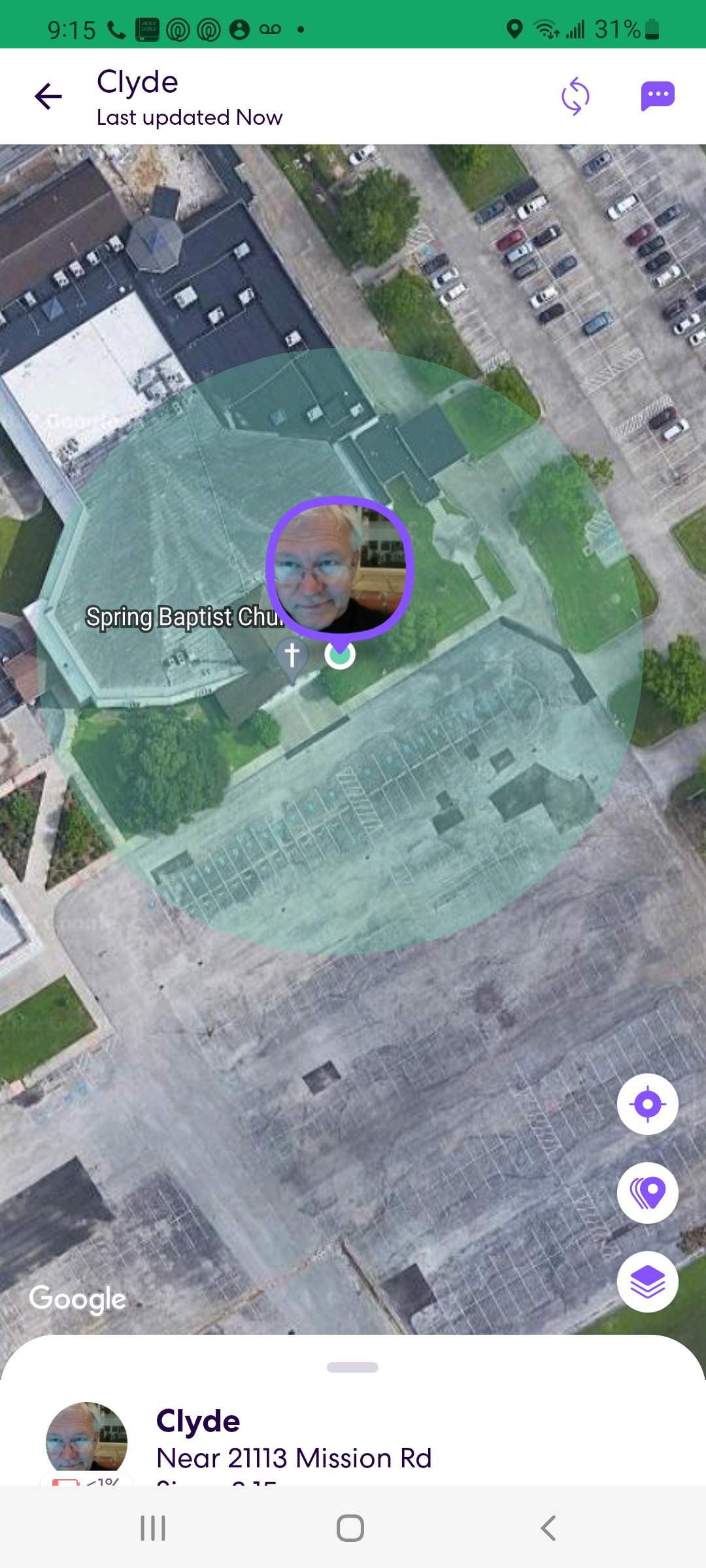The image size is (706, 1568).
Task: Refresh Clyde's location
Action: pos(575,96)
